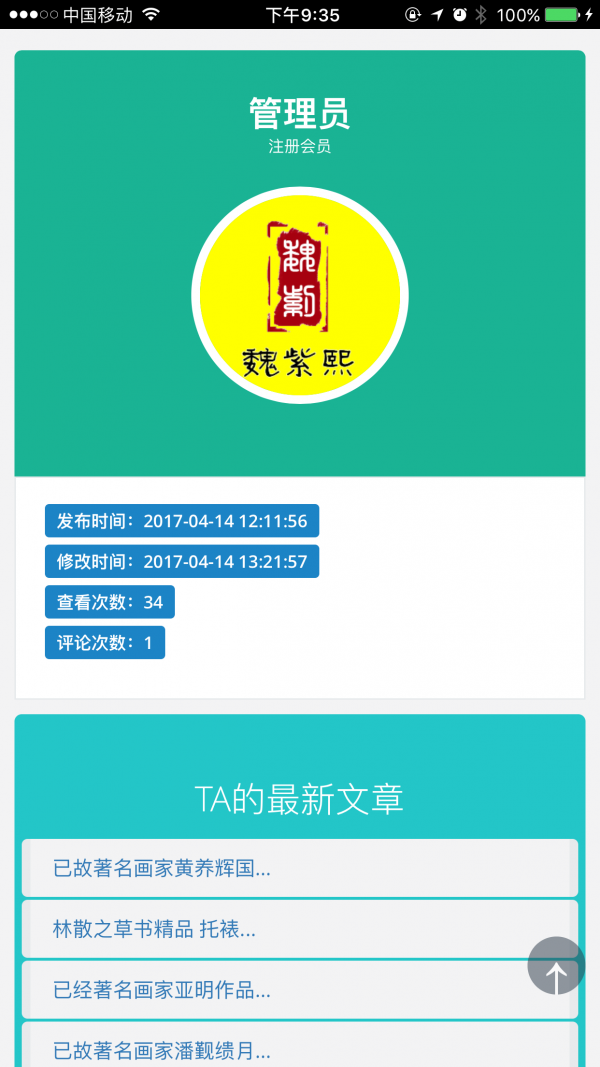This screenshot has width=600, height=1067.
Task: Open article 已故著名画家黄养辉国...
Action: click(x=300, y=868)
